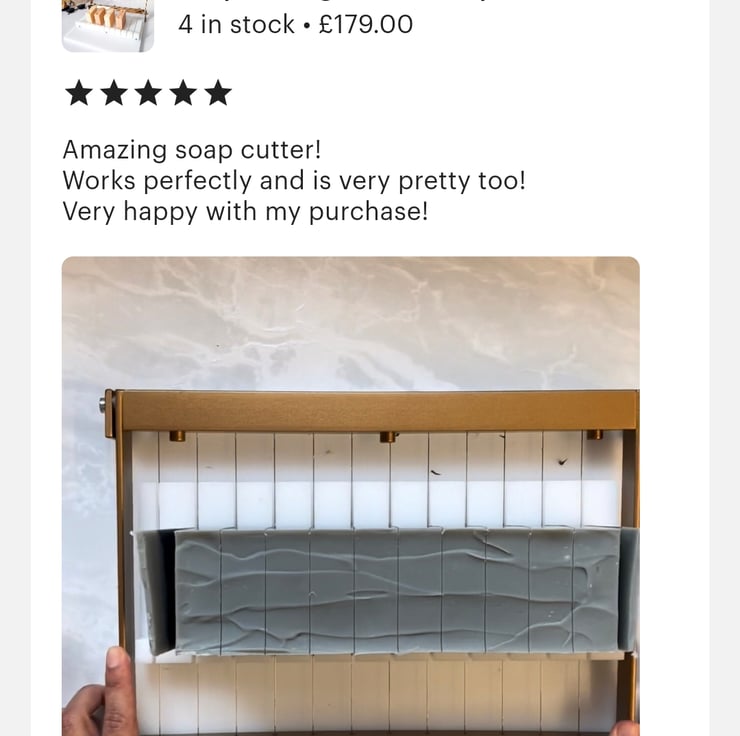Open the soap cutter product thumbnail
Image resolution: width=740 pixels, height=736 pixels.
click(108, 25)
